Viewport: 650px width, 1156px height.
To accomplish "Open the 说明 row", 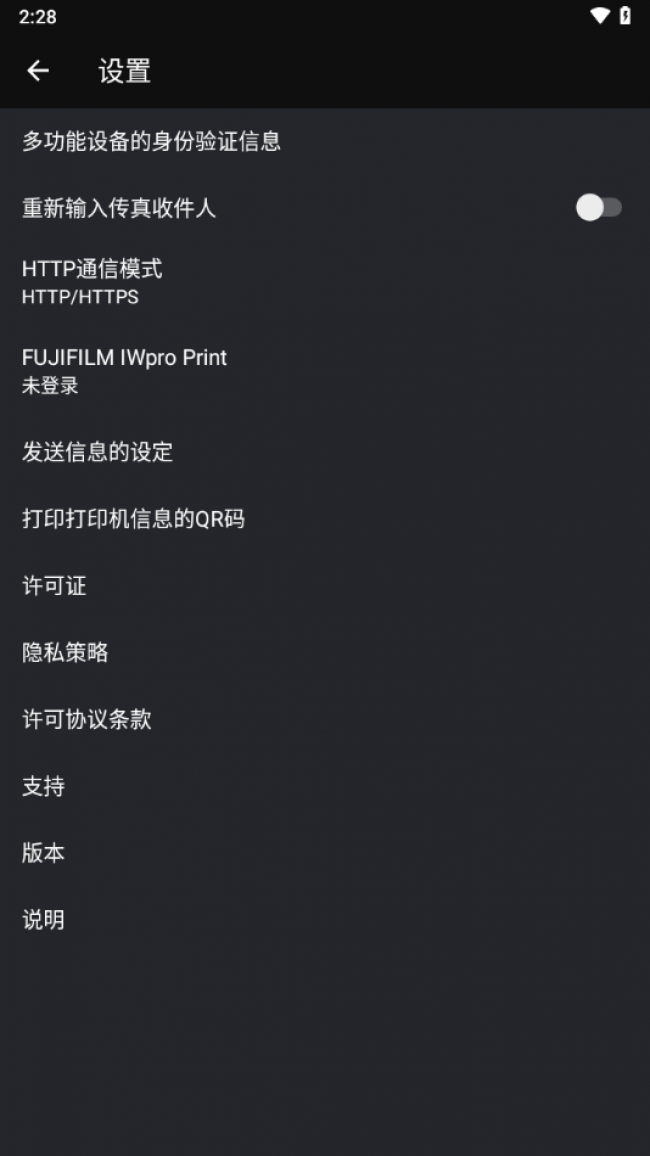I will pyautogui.click(x=325, y=920).
